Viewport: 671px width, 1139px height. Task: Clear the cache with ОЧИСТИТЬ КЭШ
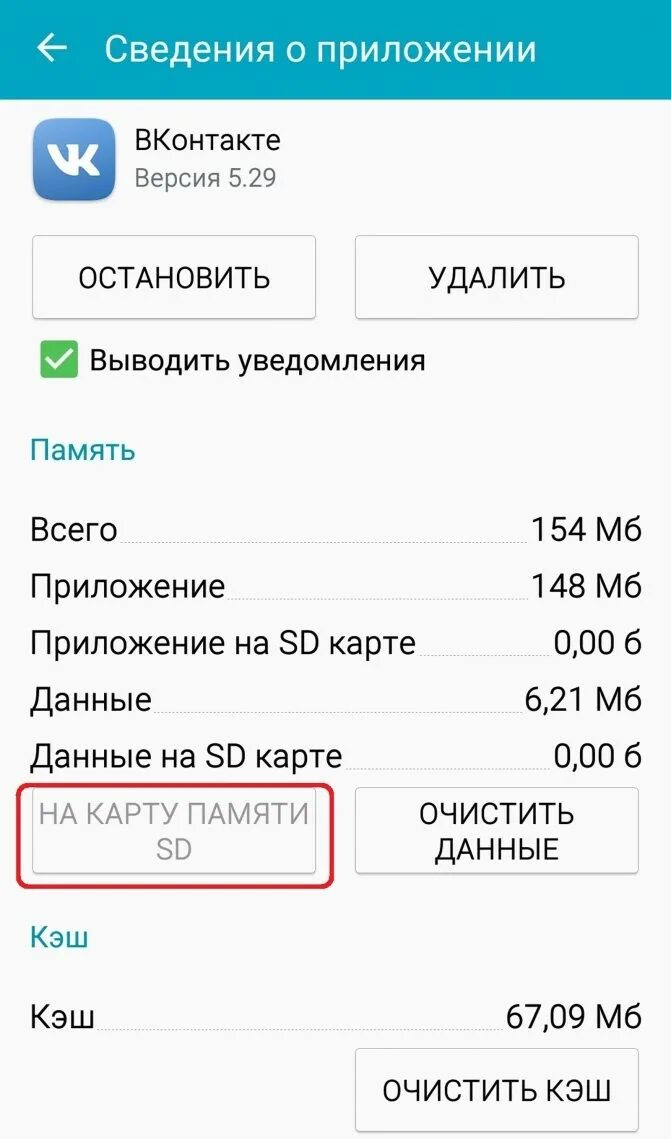tap(497, 1090)
